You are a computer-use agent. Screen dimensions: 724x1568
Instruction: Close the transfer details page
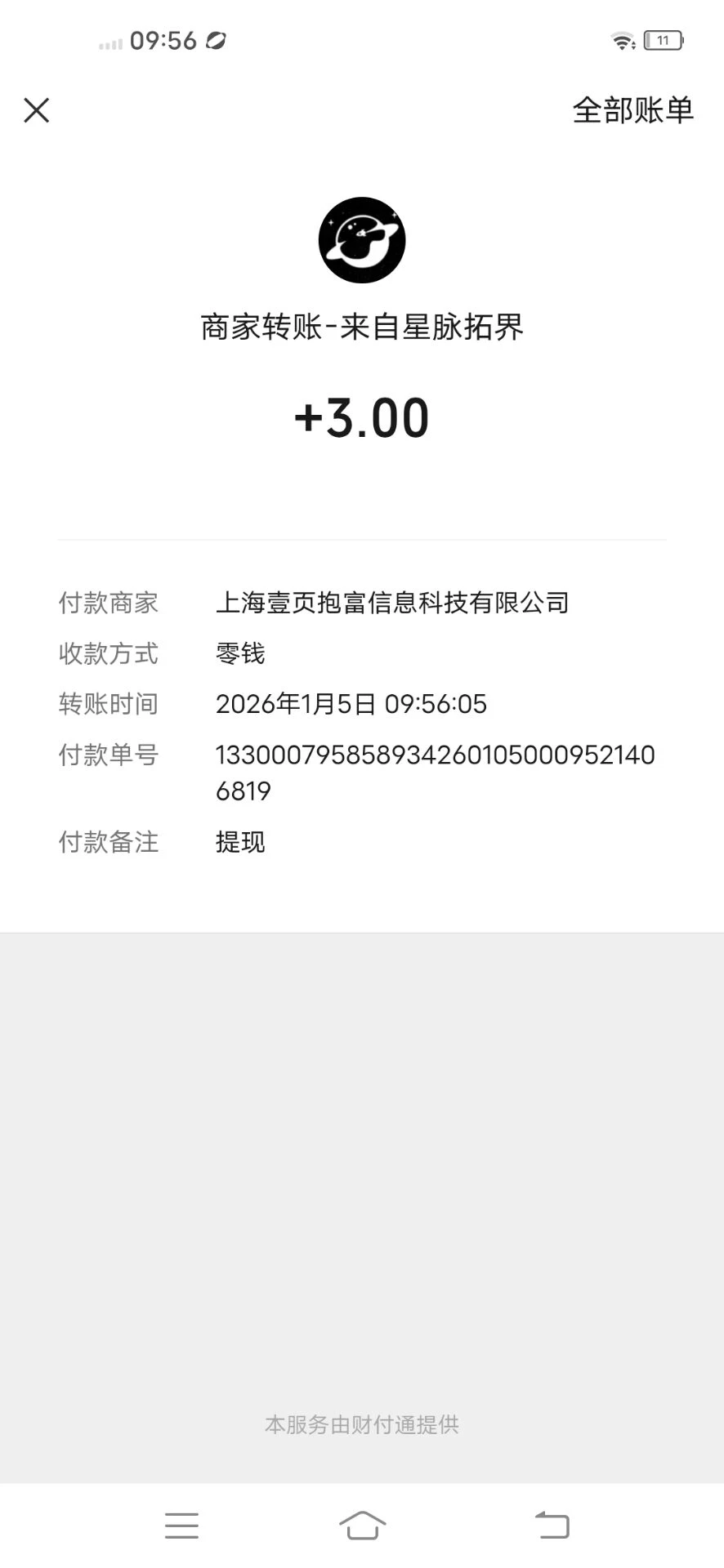coord(37,110)
